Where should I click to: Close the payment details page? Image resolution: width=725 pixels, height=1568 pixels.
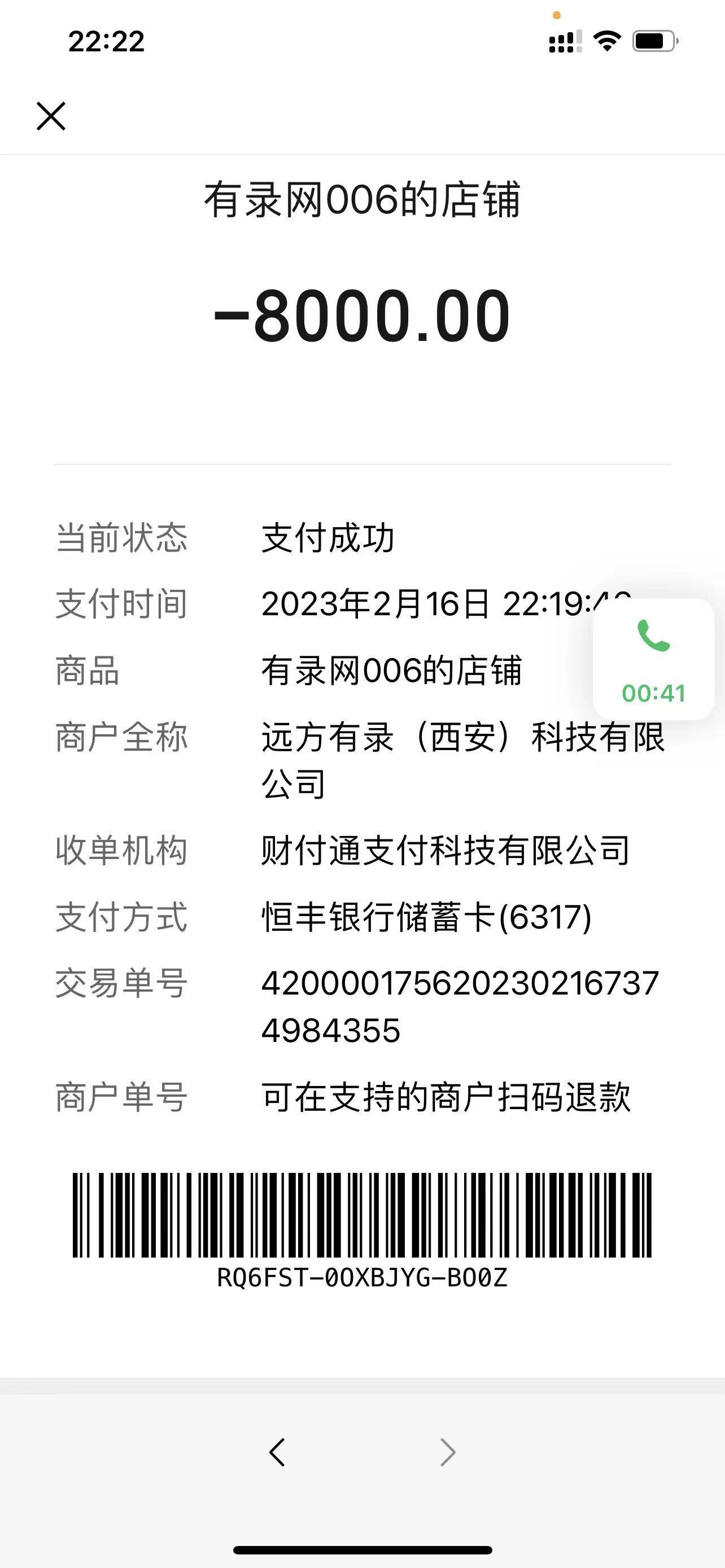click(51, 116)
